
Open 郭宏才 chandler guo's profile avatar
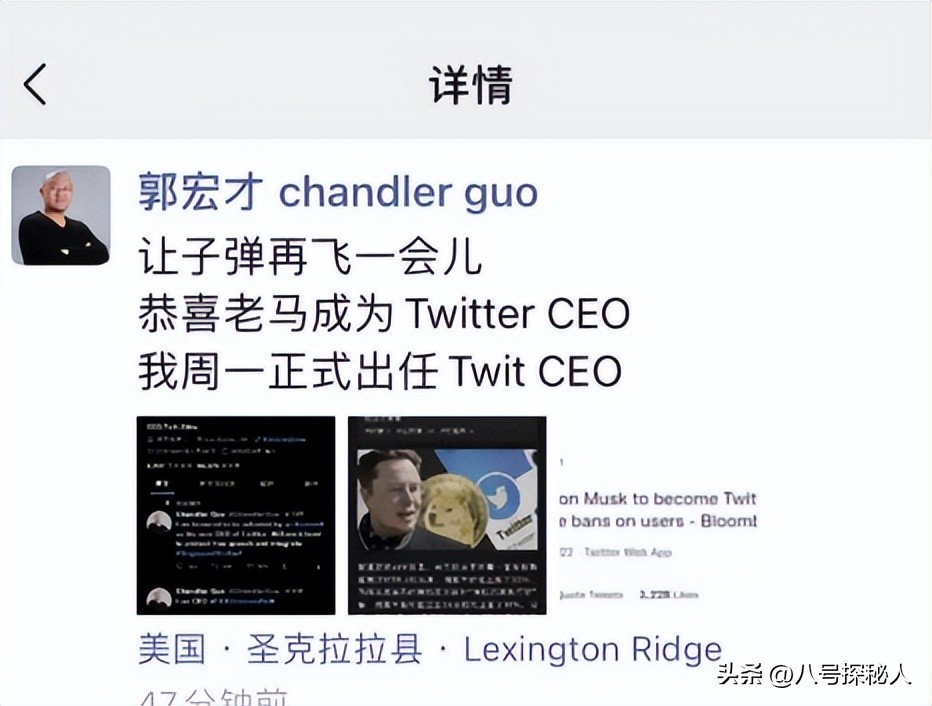click(x=61, y=215)
